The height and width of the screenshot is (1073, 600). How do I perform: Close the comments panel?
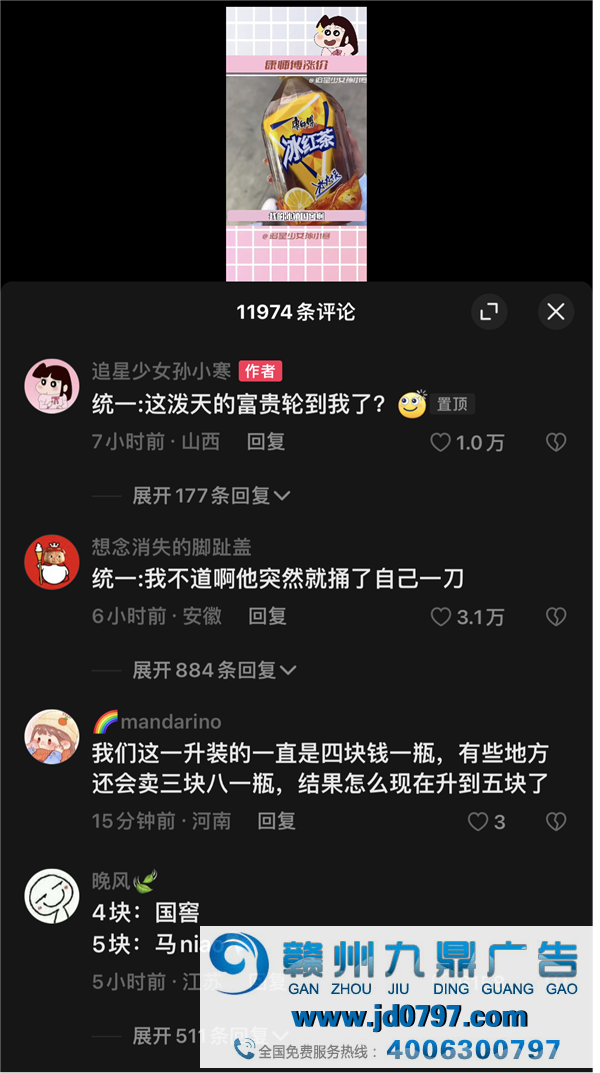556,312
